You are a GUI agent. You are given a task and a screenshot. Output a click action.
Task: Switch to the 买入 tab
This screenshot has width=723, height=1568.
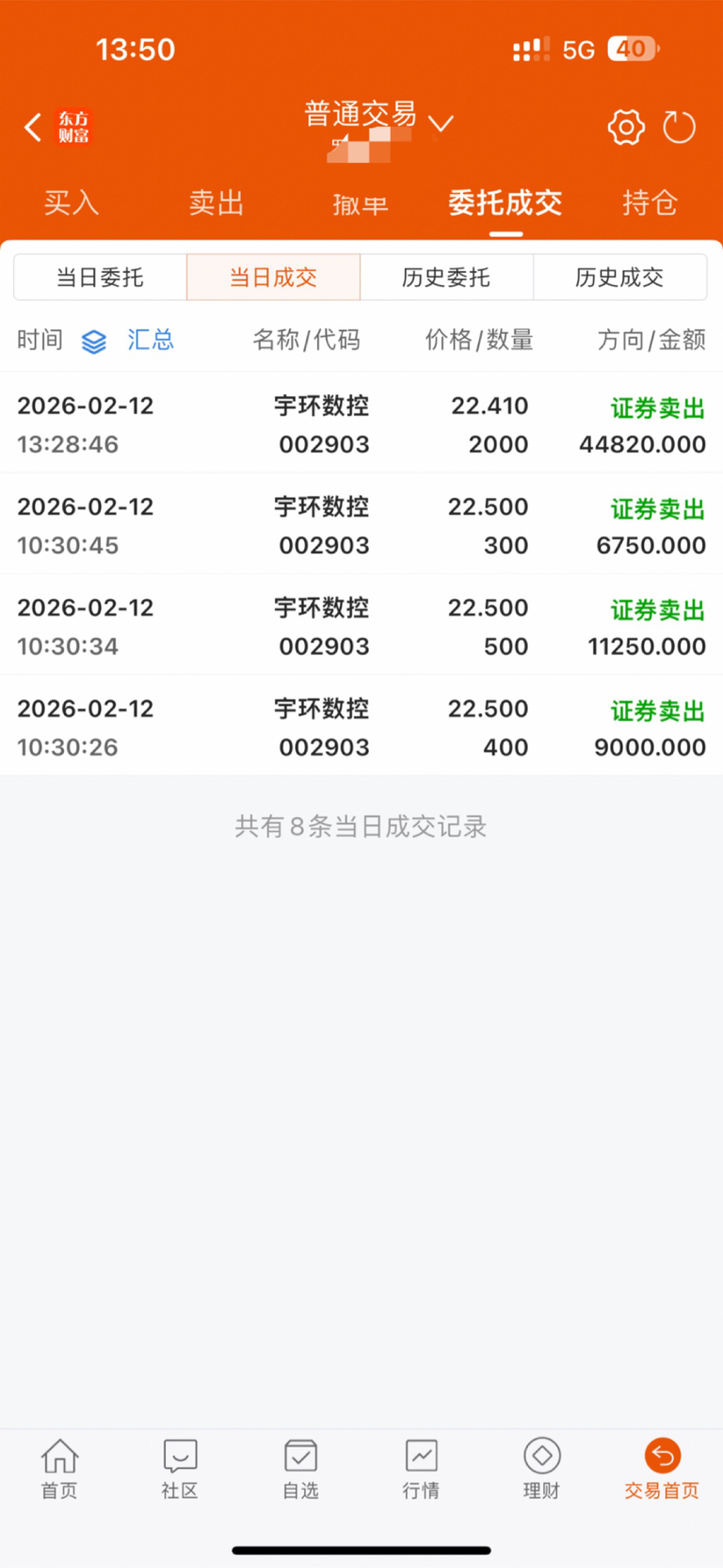tap(72, 202)
